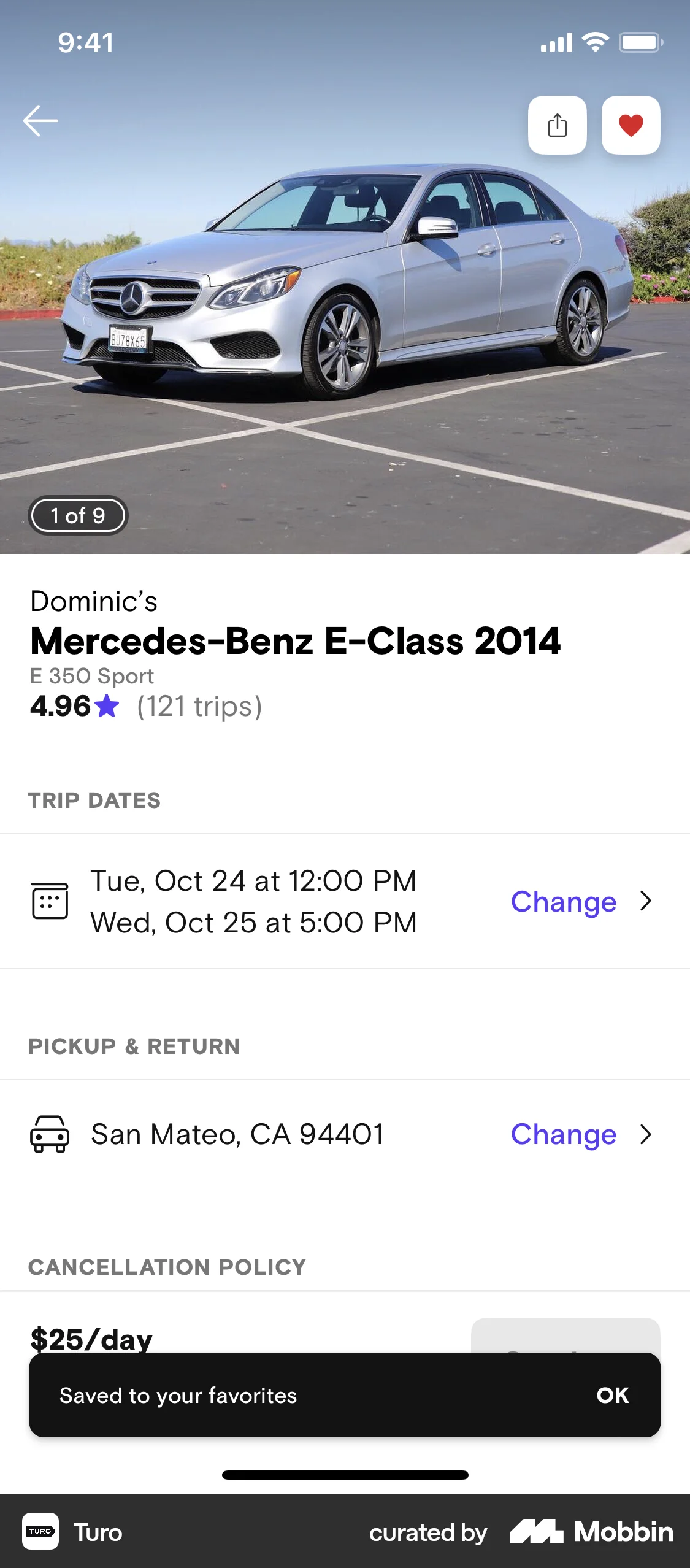690x1568 pixels.
Task: Tap the cellular signal bars in the status bar
Action: click(x=557, y=41)
